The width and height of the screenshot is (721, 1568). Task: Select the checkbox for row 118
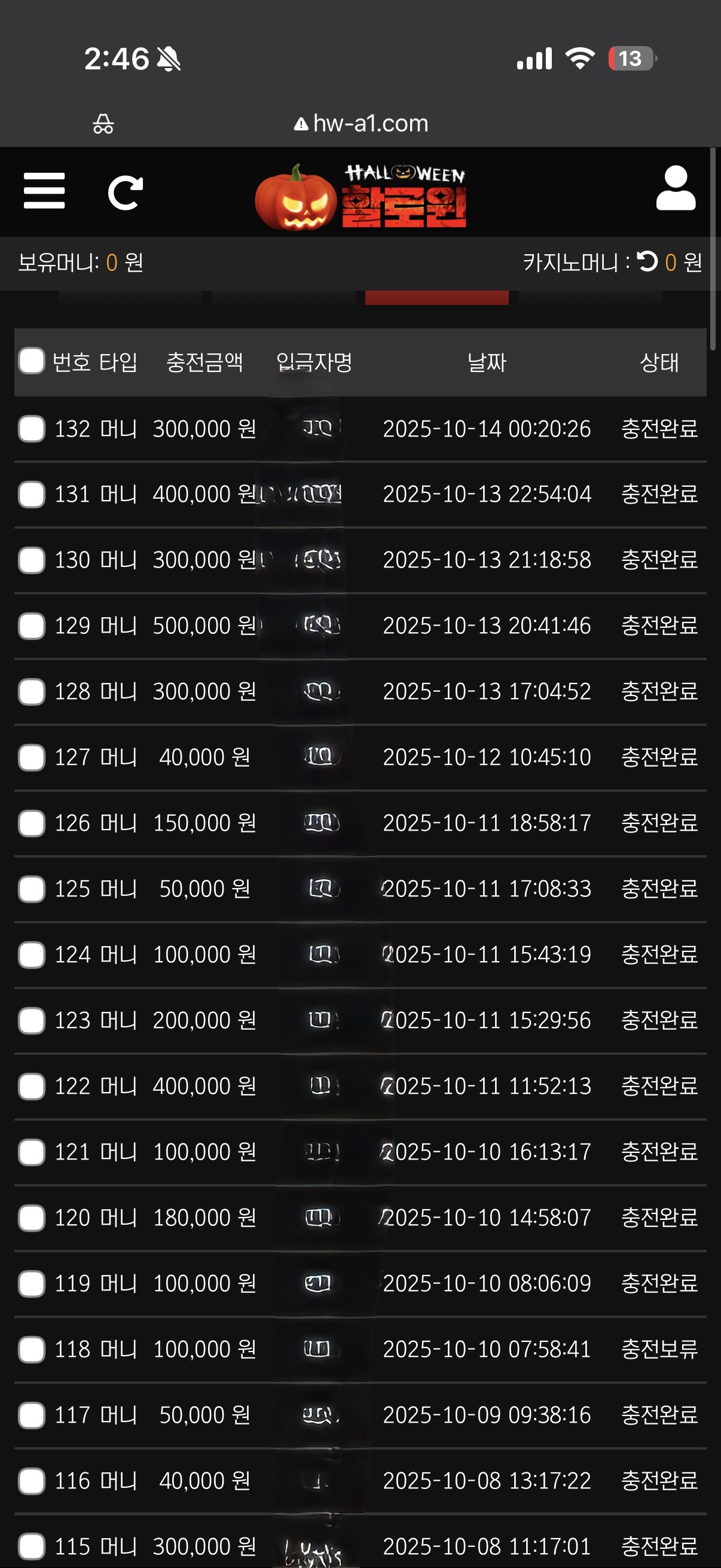(32, 1349)
